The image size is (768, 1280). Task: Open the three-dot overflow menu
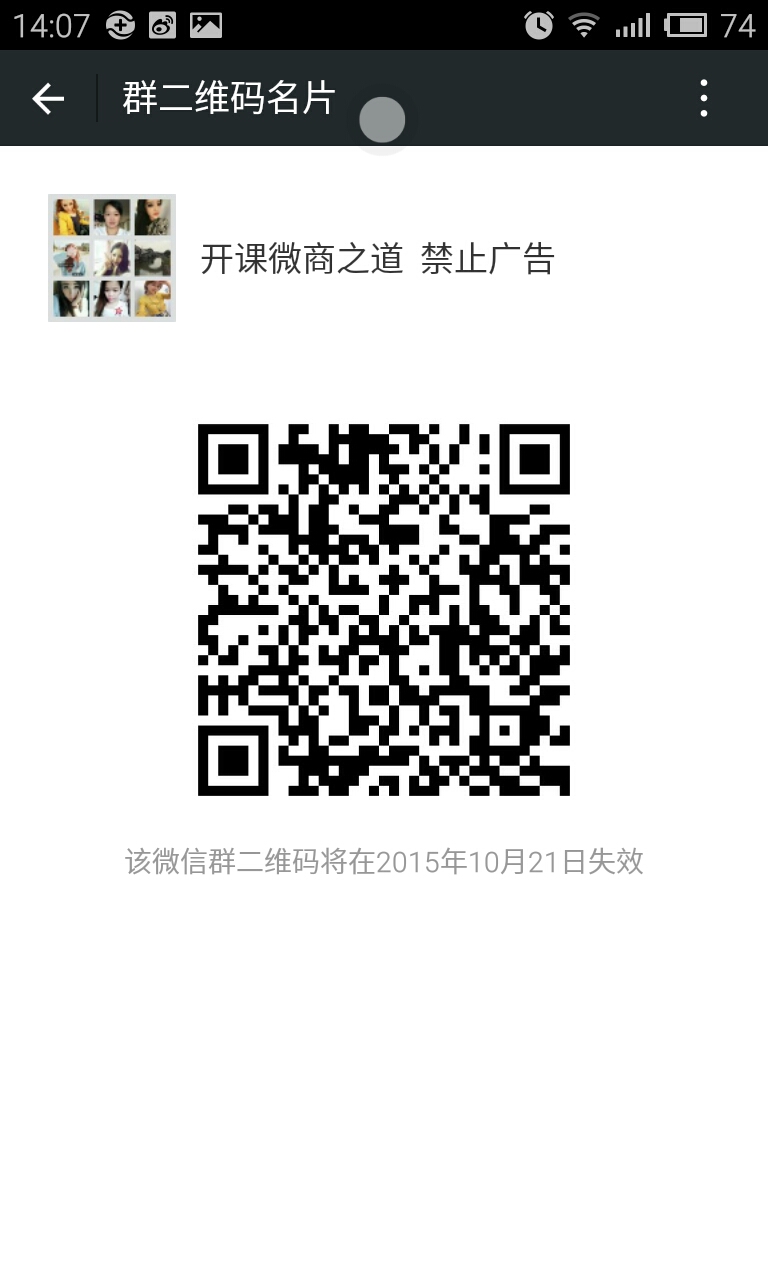tap(704, 98)
